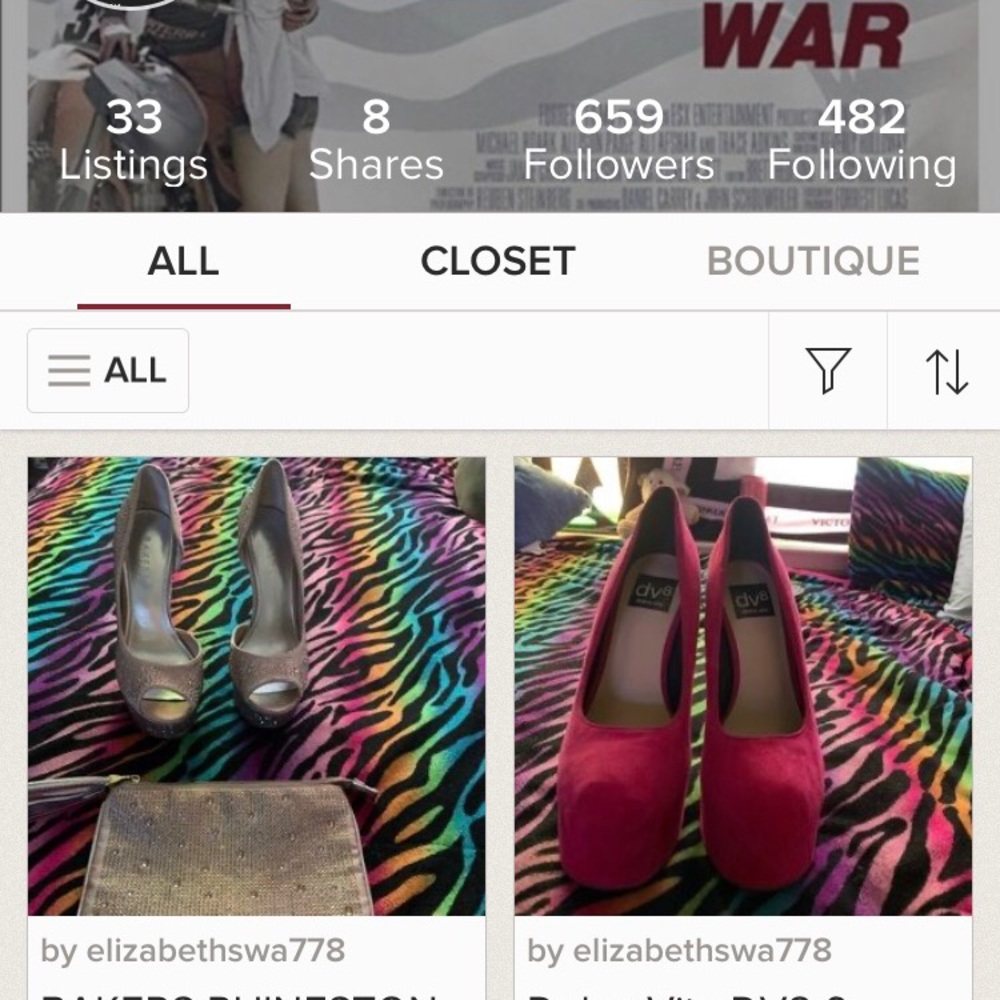View the 33 Listings count
1000x1000 pixels.
(133, 142)
